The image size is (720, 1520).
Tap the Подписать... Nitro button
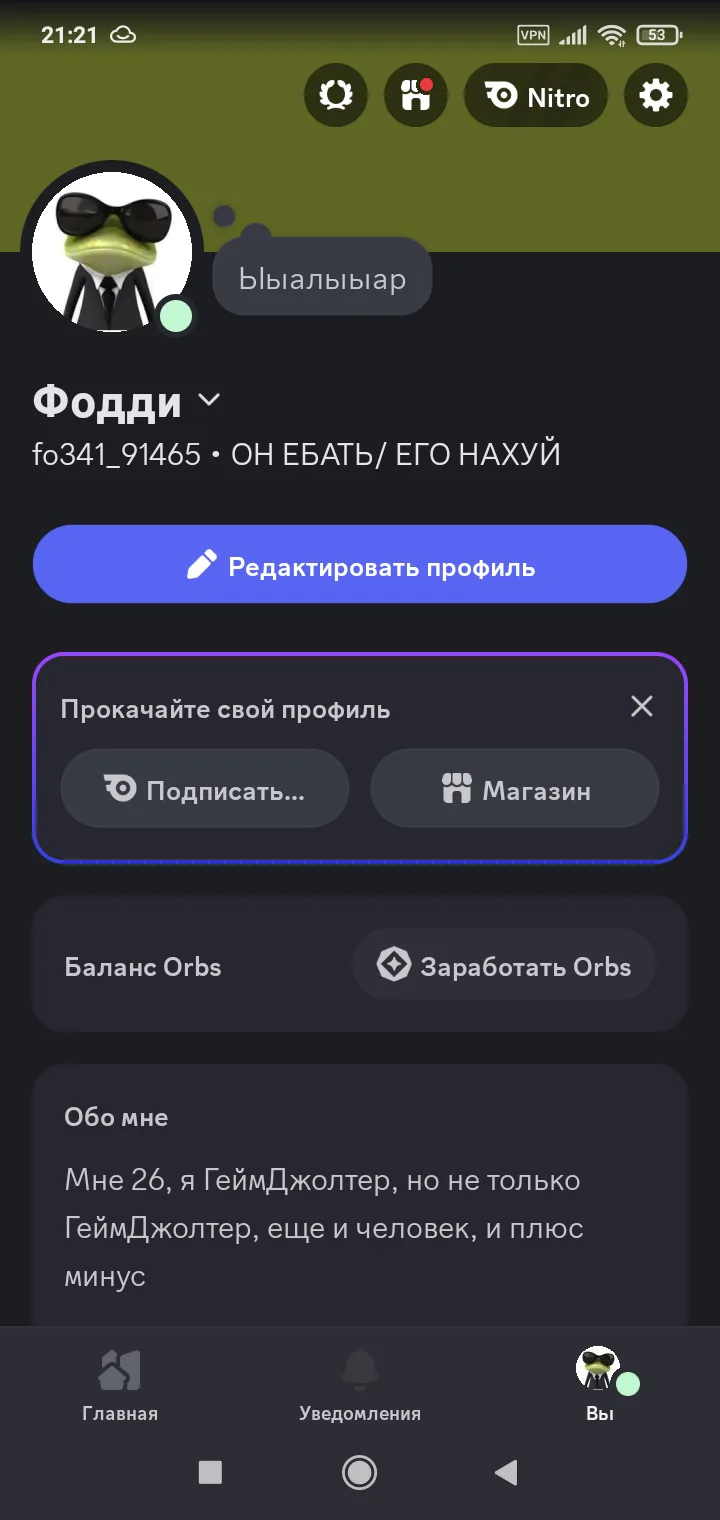pyautogui.click(x=205, y=789)
